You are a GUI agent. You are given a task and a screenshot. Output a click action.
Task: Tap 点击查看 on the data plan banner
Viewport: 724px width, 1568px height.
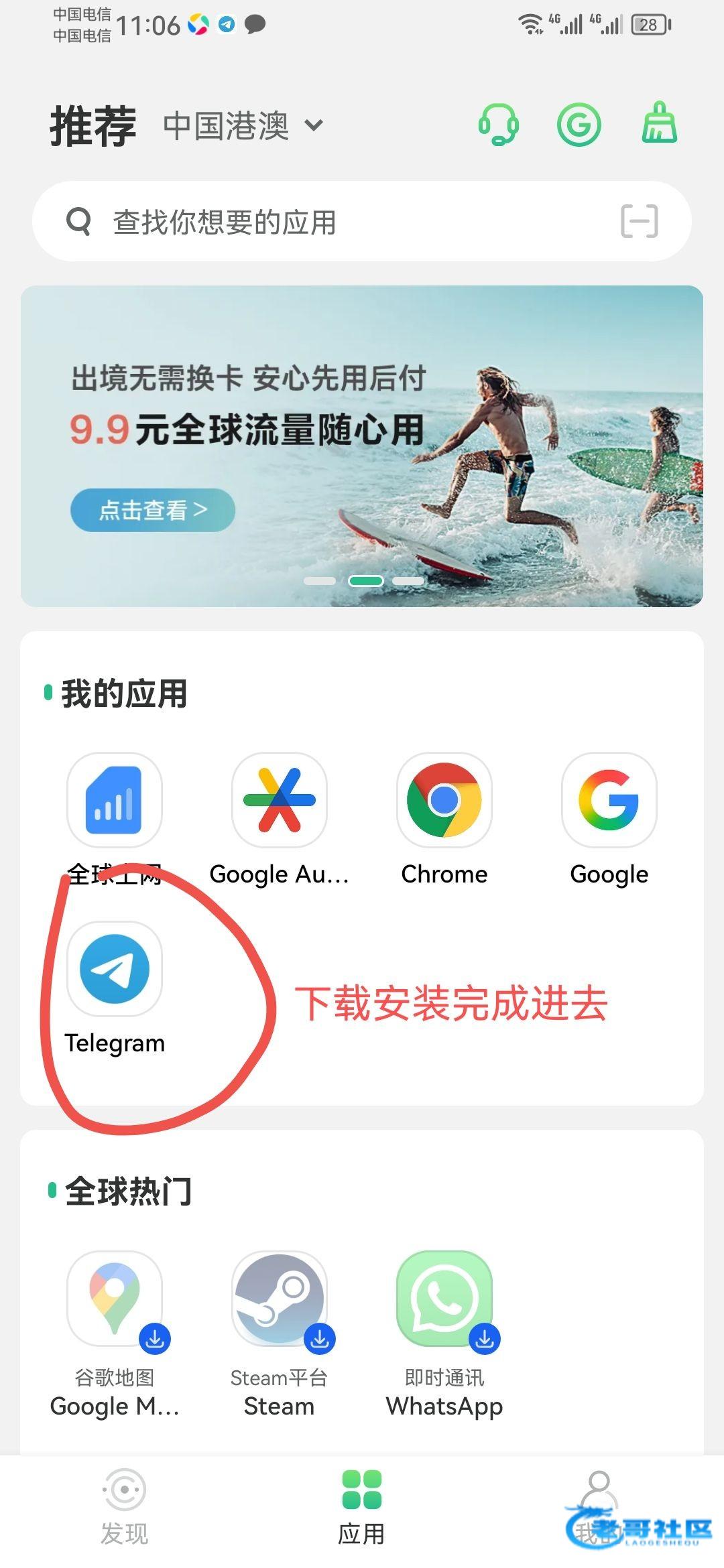coord(153,511)
